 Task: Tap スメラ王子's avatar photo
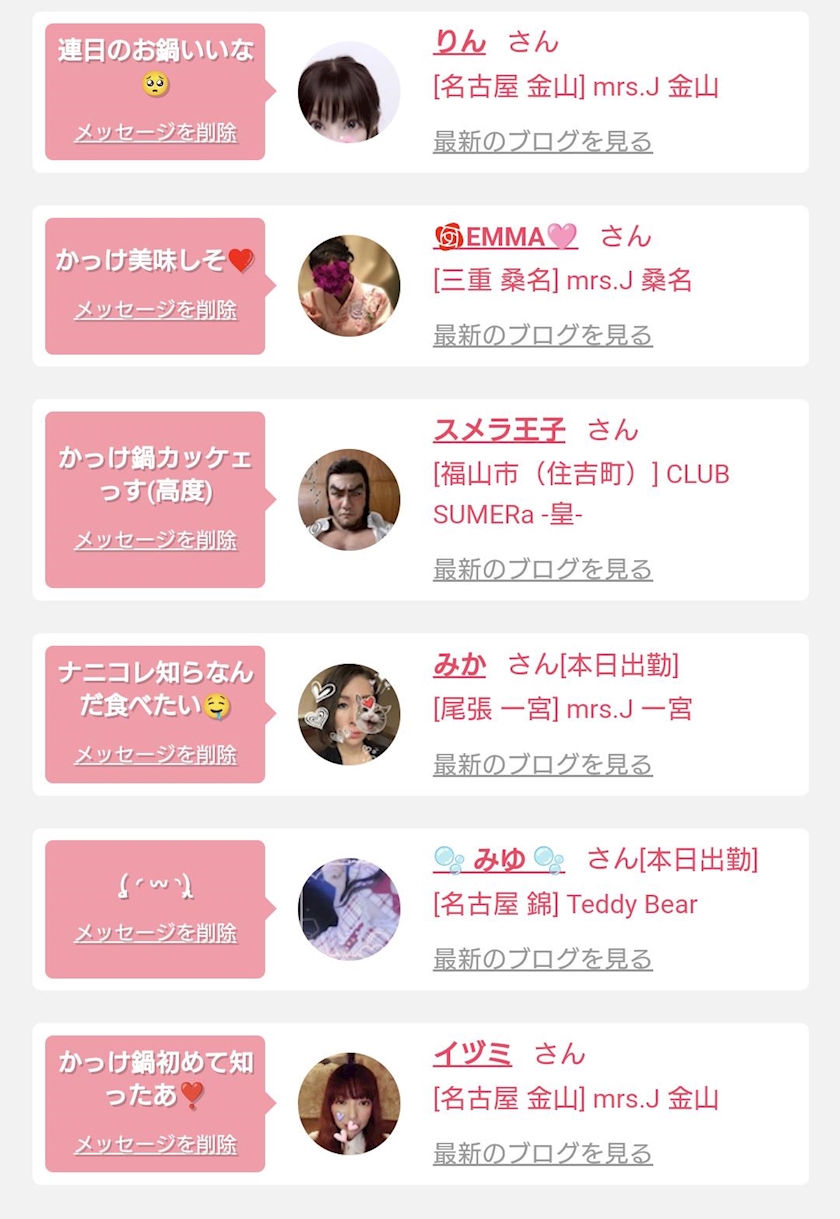click(x=349, y=499)
